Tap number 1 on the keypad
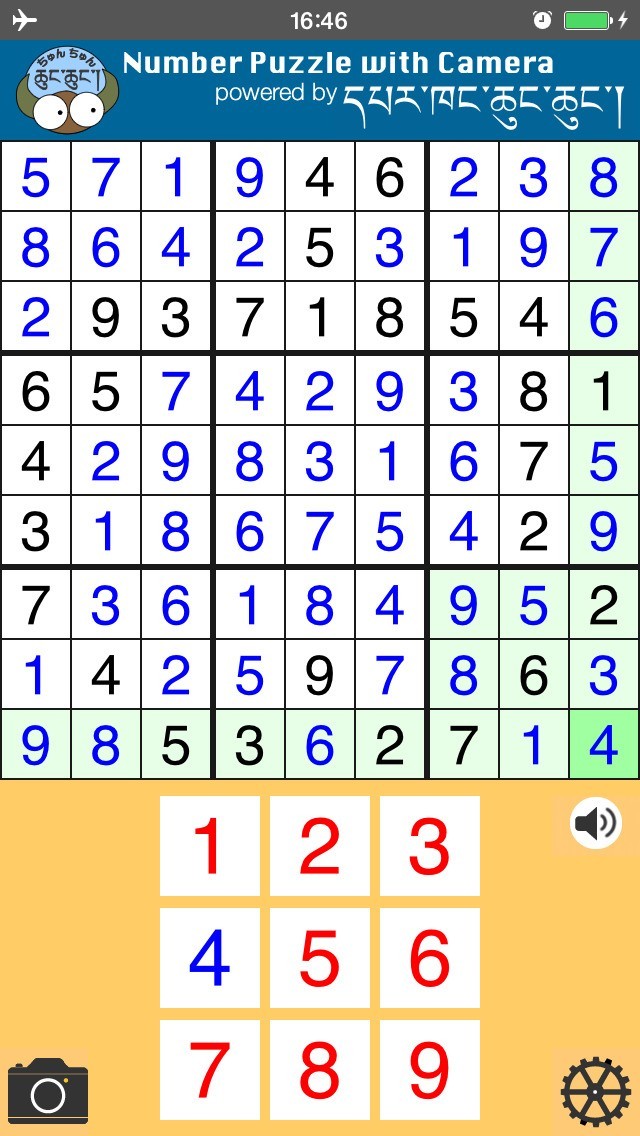The image size is (640, 1136). 210,846
